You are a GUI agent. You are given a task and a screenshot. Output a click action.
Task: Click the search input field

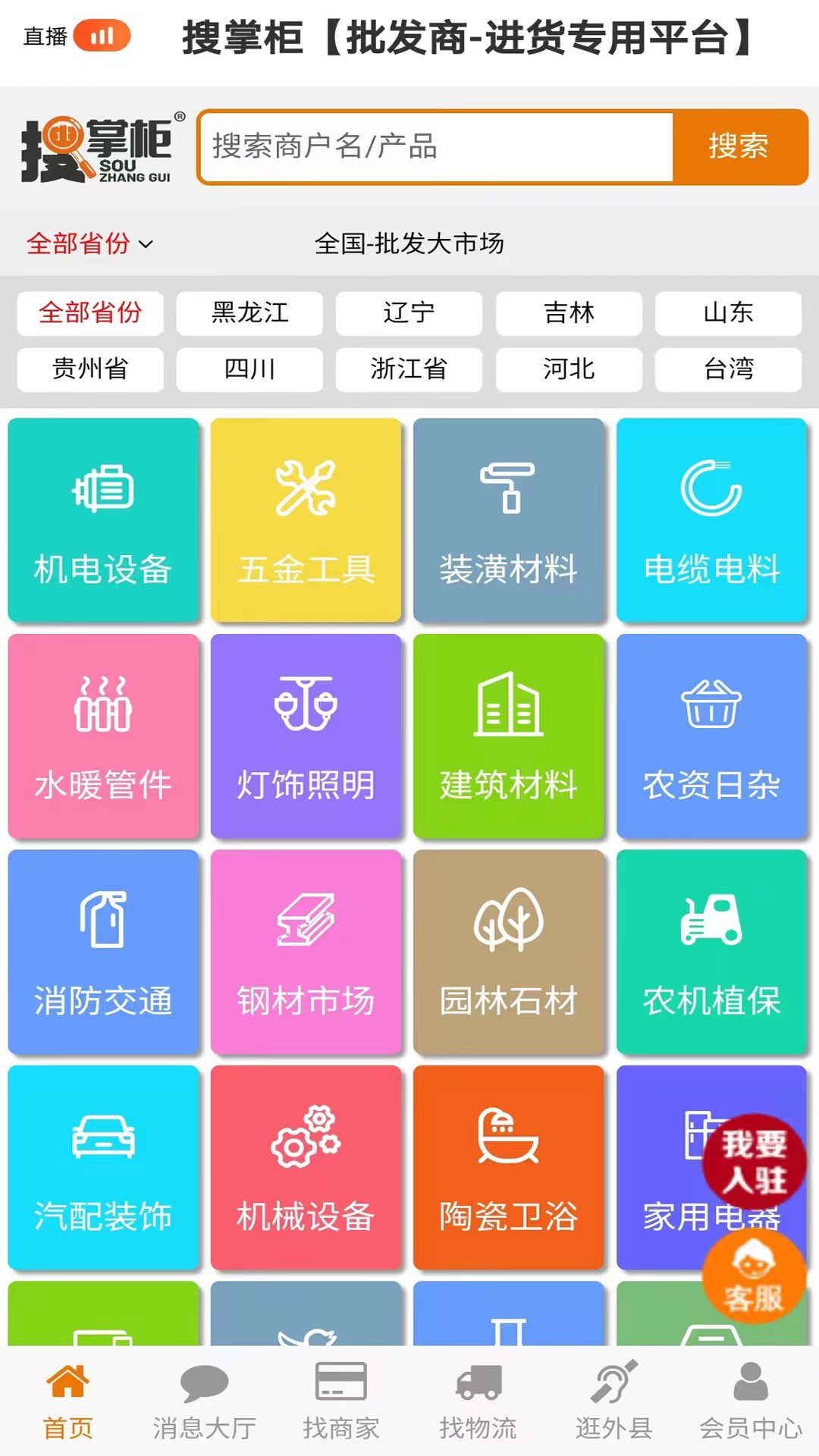tap(436, 147)
